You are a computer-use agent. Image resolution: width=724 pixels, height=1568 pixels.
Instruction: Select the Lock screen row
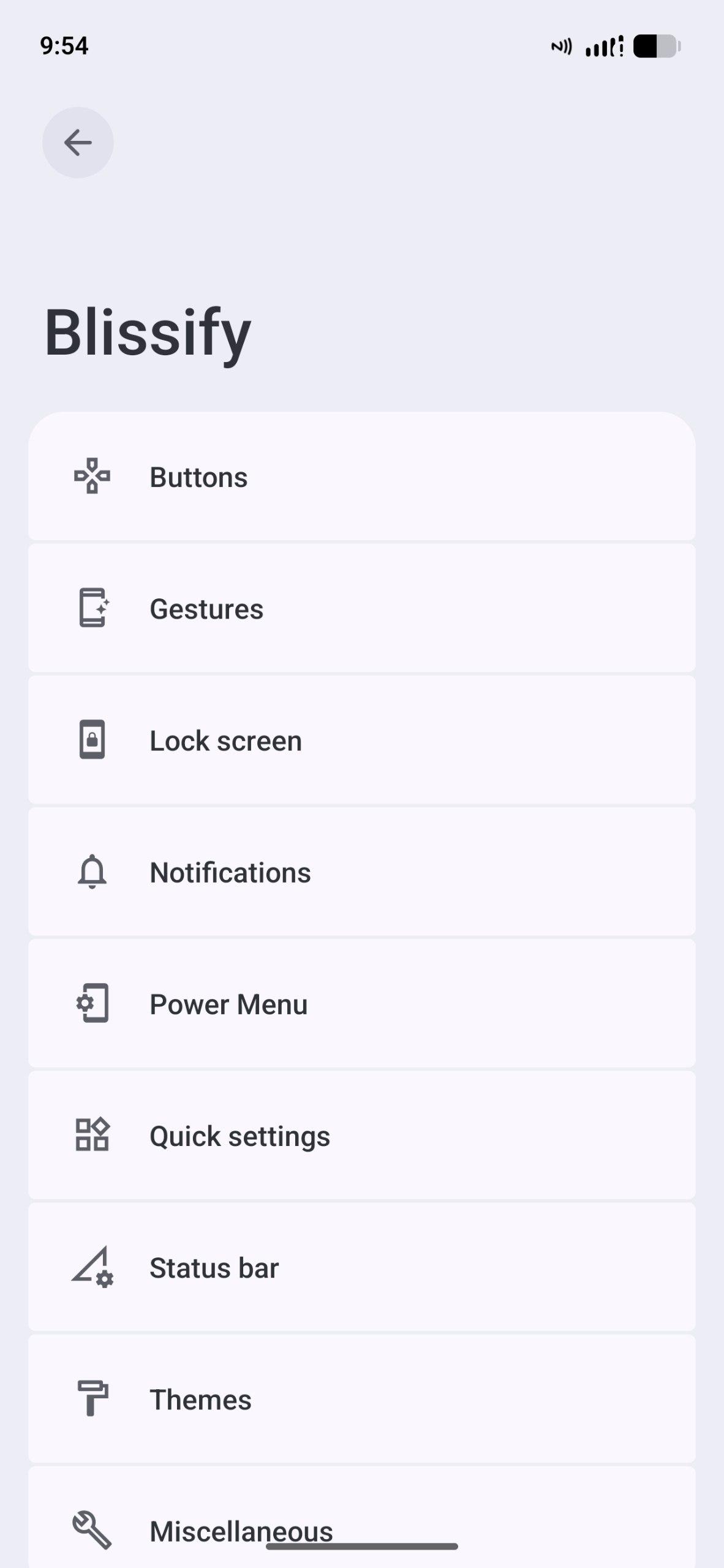361,741
